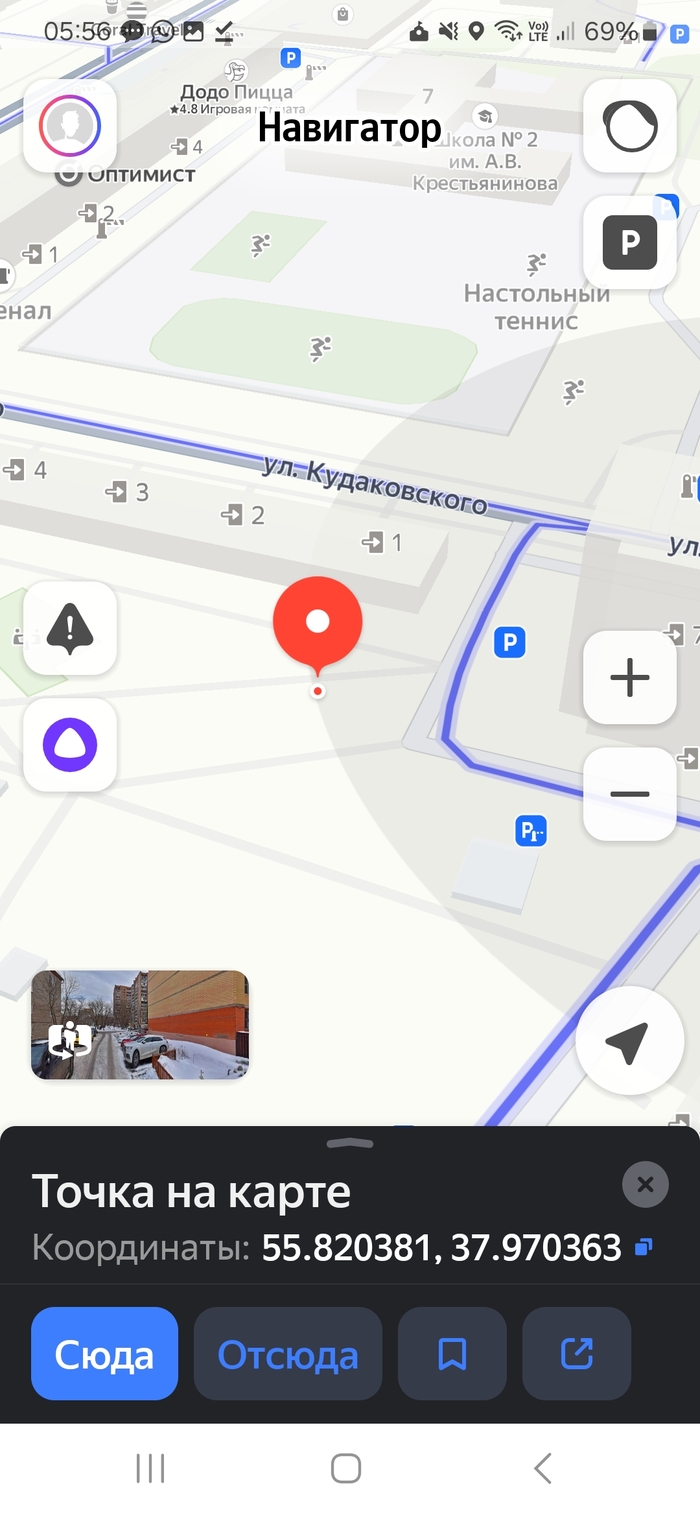Close the Точка на карте card
The image size is (700, 1517).
645,1185
